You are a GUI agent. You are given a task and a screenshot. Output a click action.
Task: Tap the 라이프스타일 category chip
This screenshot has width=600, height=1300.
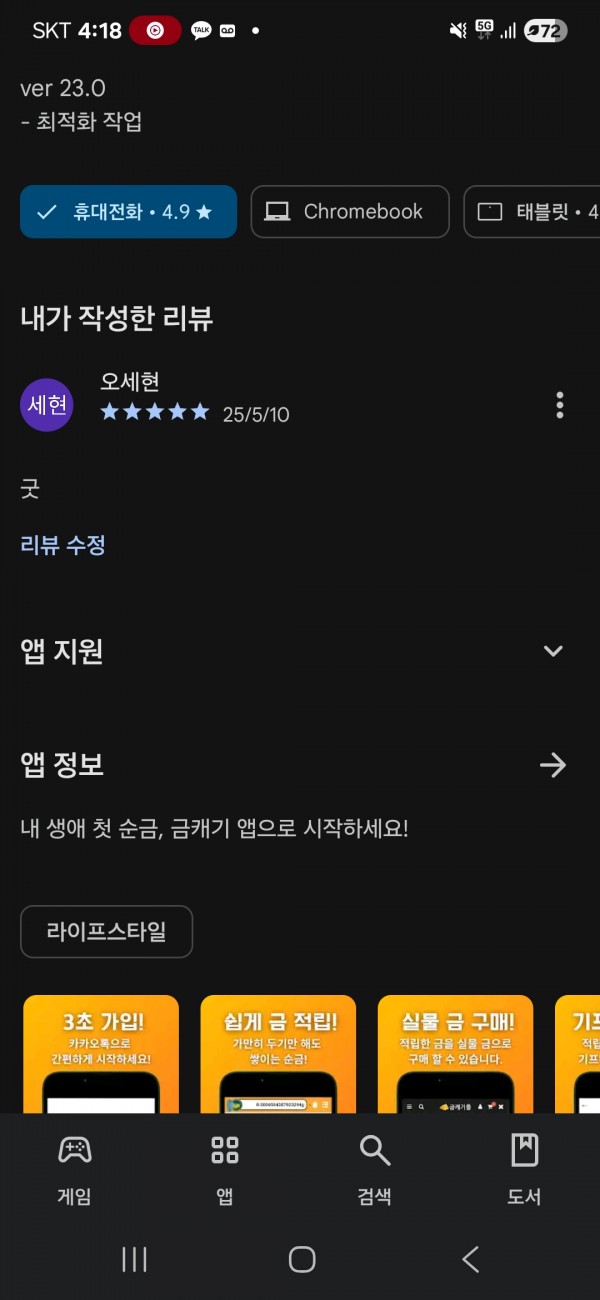pyautogui.click(x=106, y=932)
